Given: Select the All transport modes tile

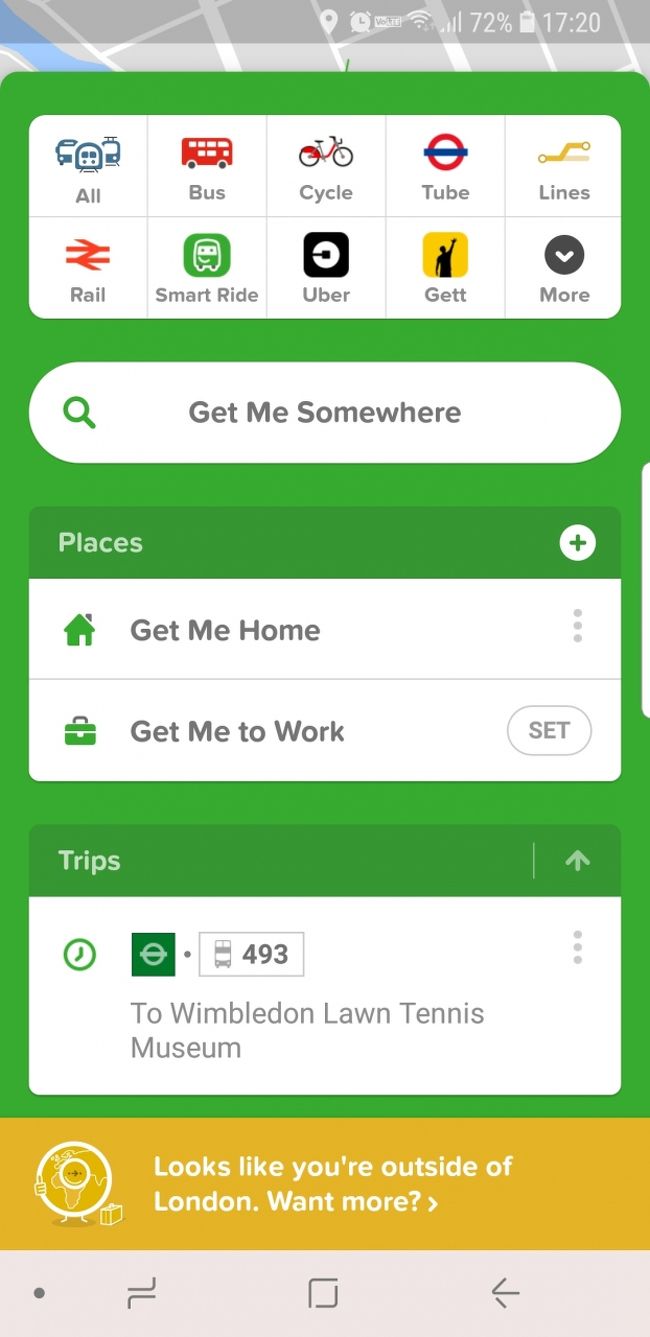Looking at the screenshot, I should pyautogui.click(x=88, y=167).
